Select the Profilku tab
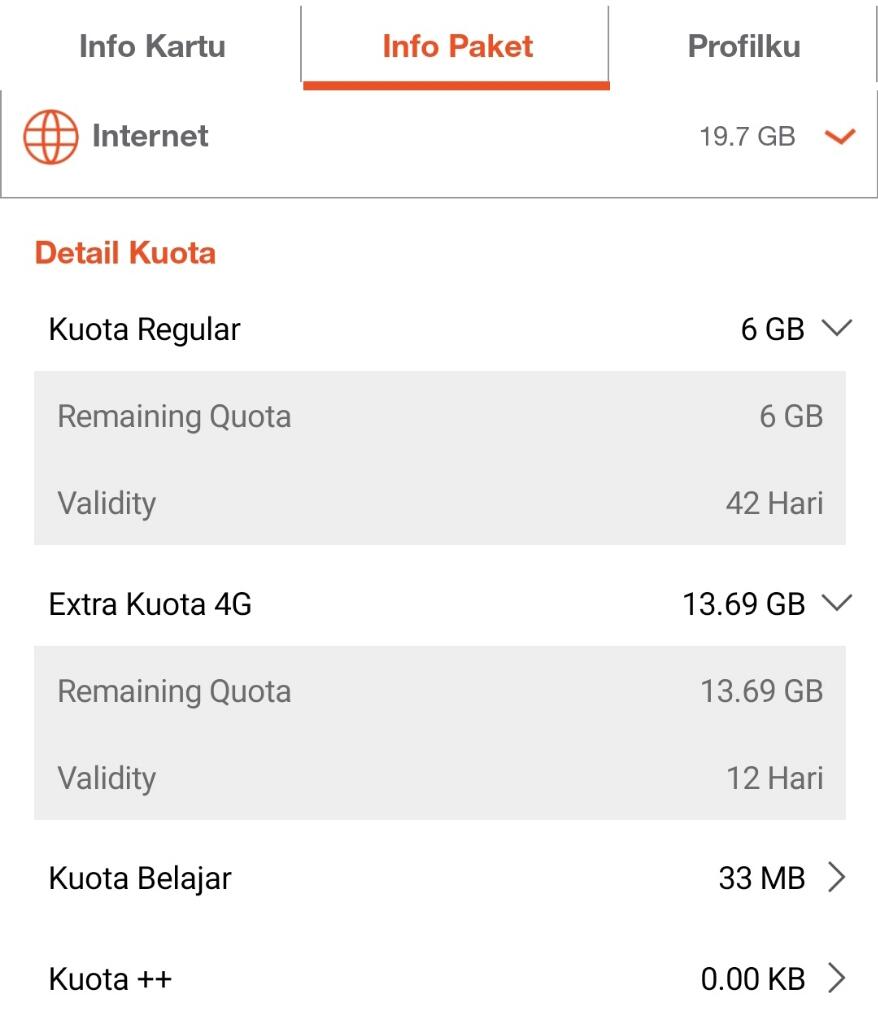Image resolution: width=878 pixels, height=1024 pixels. click(741, 45)
